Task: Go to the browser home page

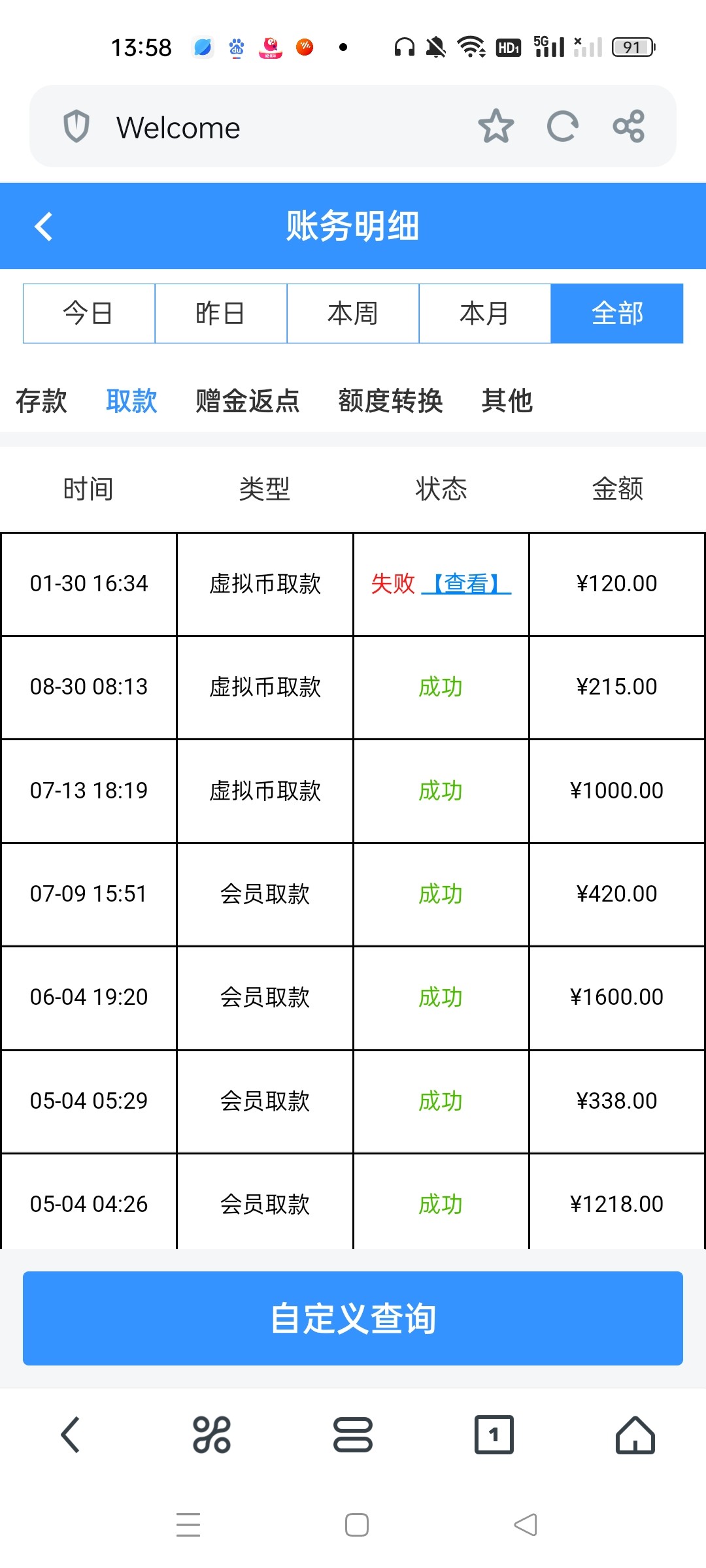Action: (635, 1435)
